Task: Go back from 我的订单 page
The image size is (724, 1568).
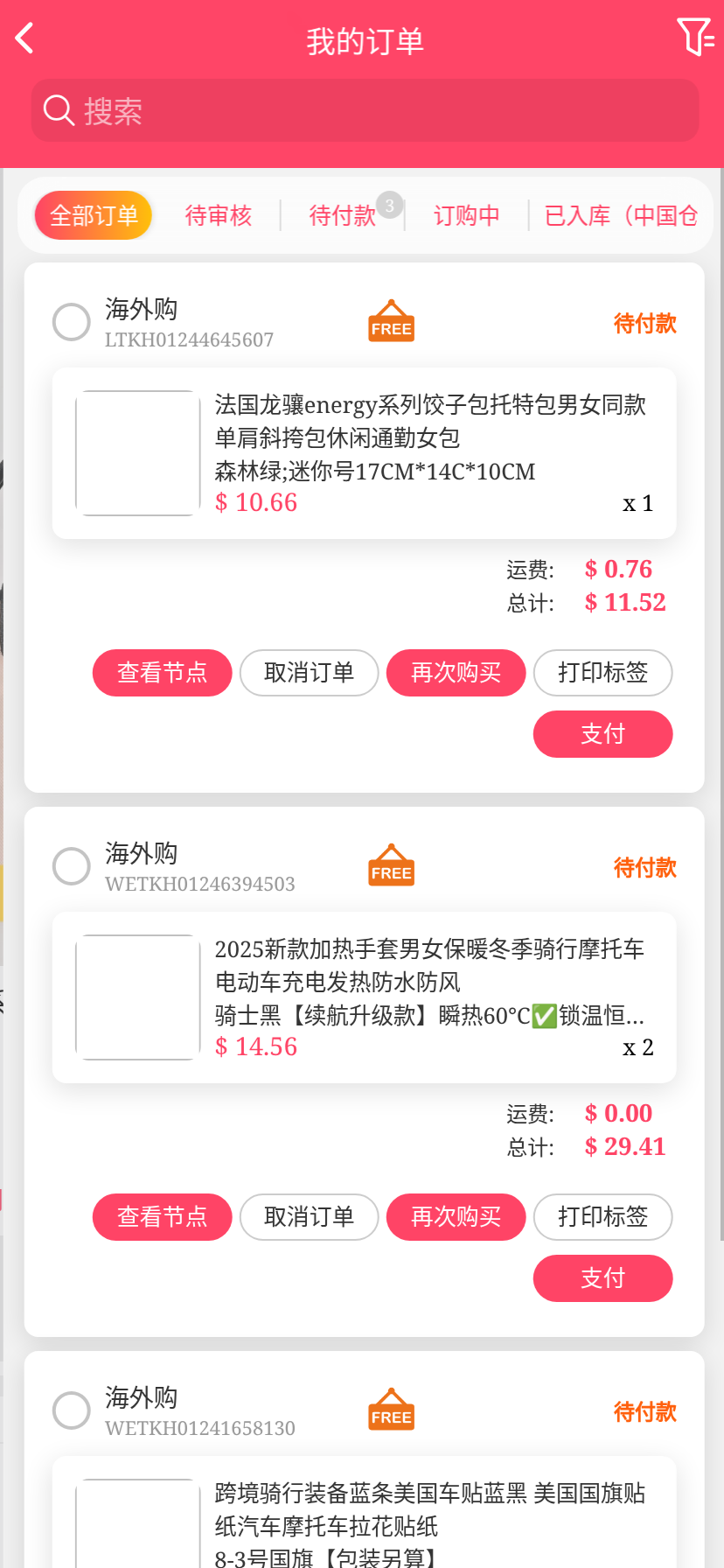Action: pos(24,38)
